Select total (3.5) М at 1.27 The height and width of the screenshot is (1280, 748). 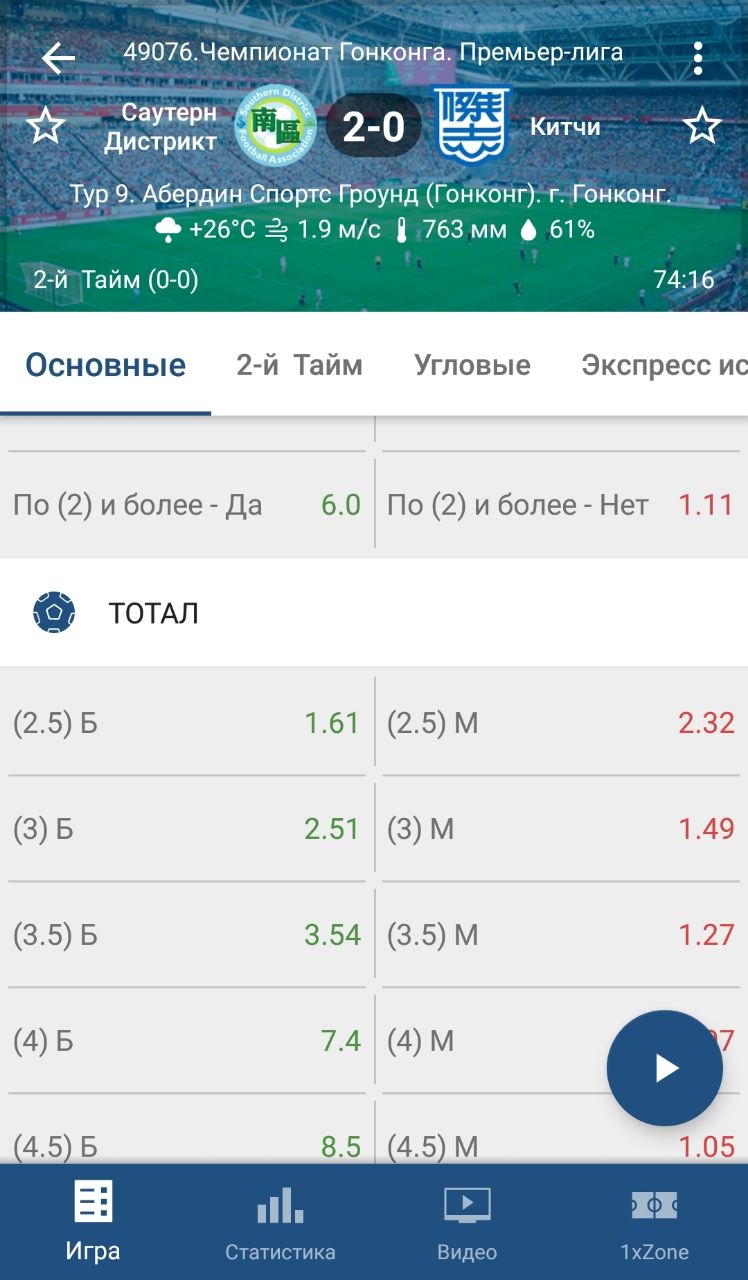click(x=561, y=935)
